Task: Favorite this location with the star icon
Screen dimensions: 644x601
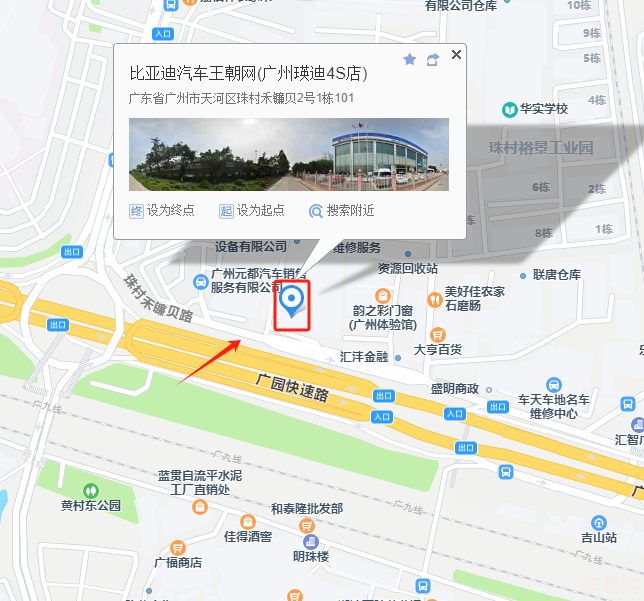Action: click(409, 60)
